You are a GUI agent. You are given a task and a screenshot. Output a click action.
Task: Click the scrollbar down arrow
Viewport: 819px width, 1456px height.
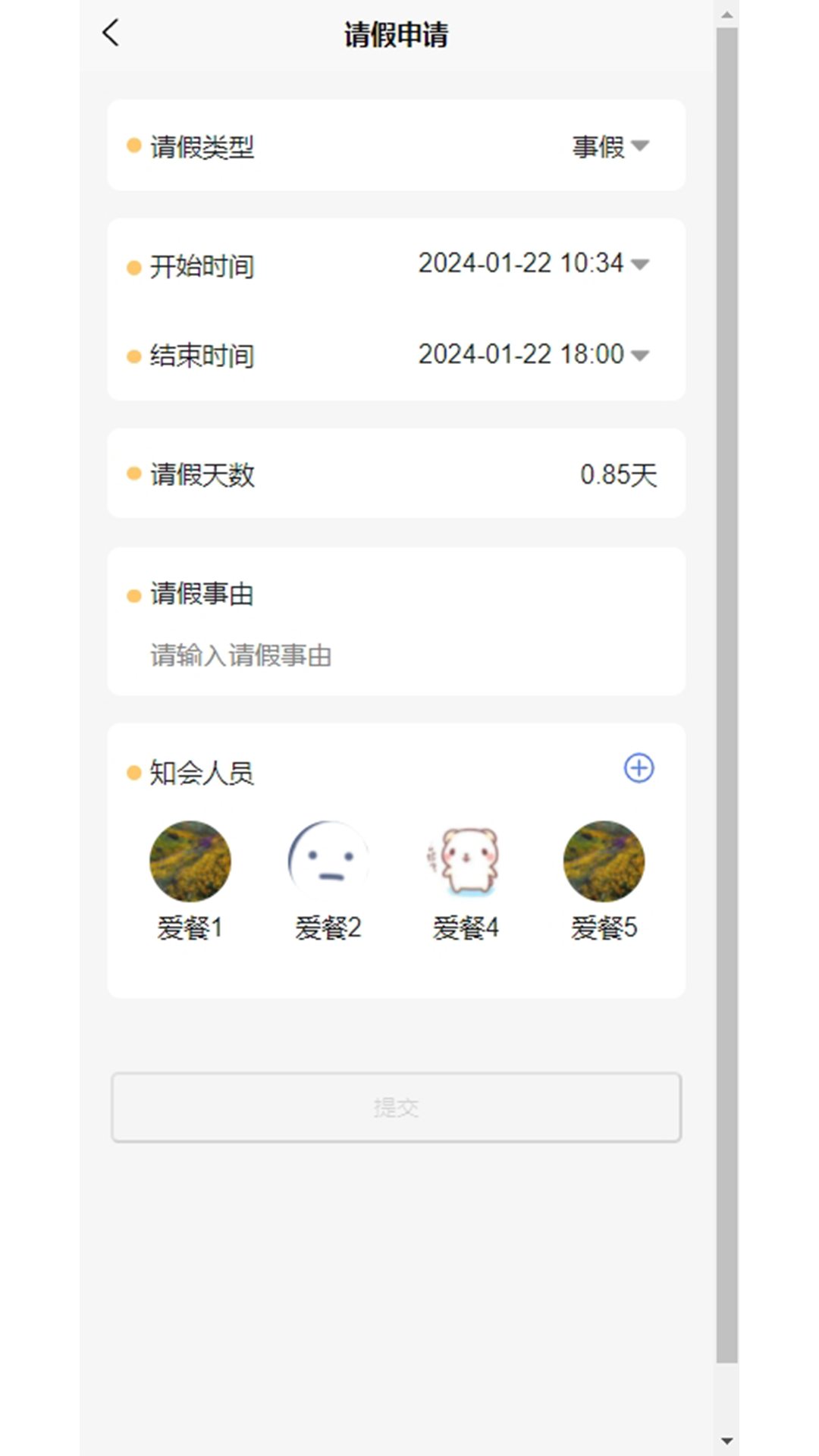pyautogui.click(x=726, y=1441)
